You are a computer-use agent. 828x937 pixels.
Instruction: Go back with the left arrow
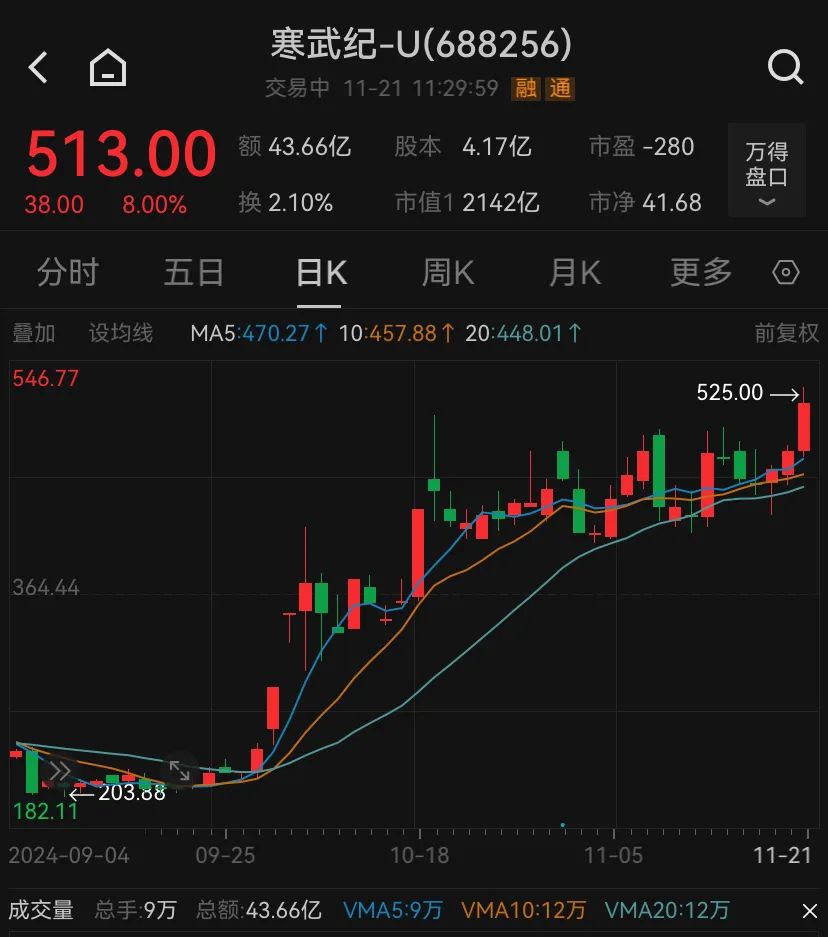point(38,68)
